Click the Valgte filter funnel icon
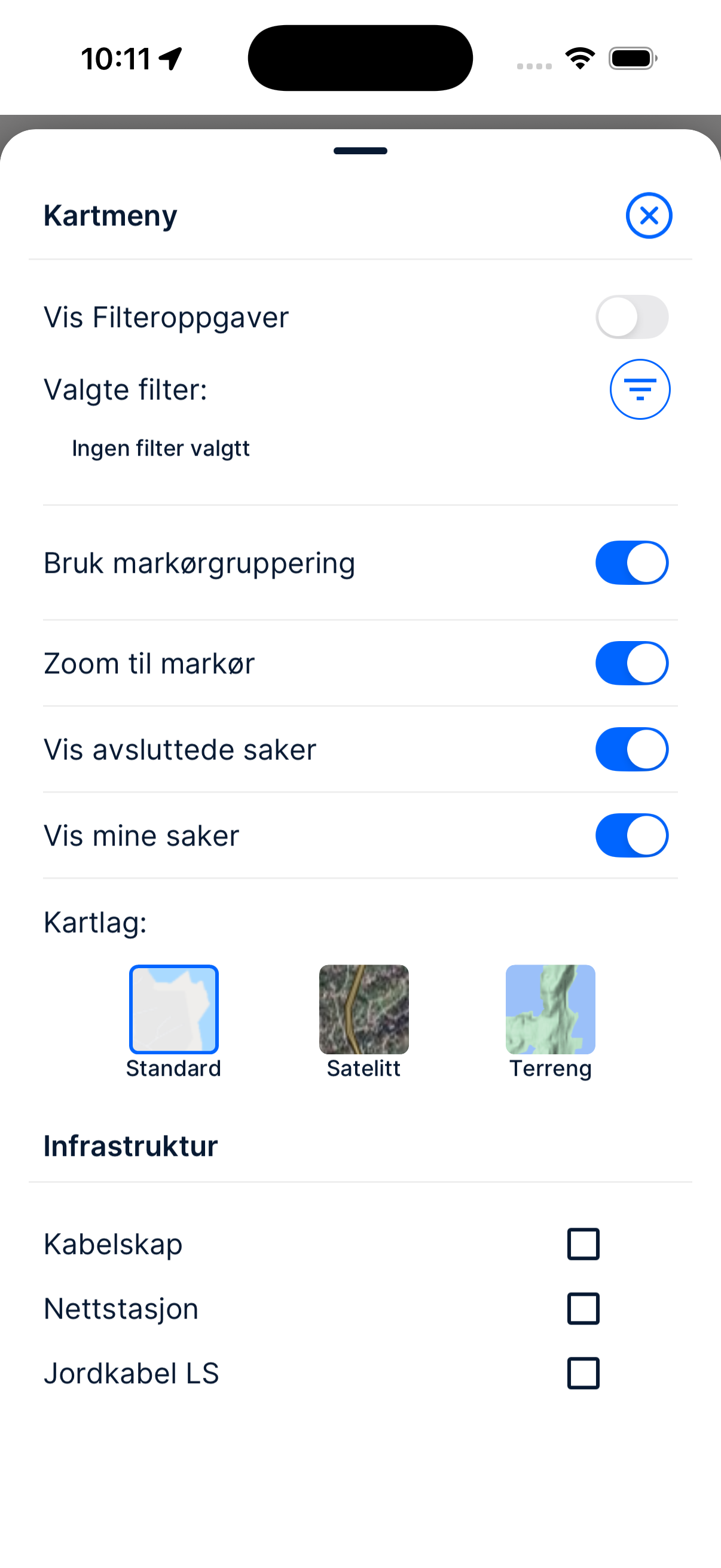 [x=640, y=389]
